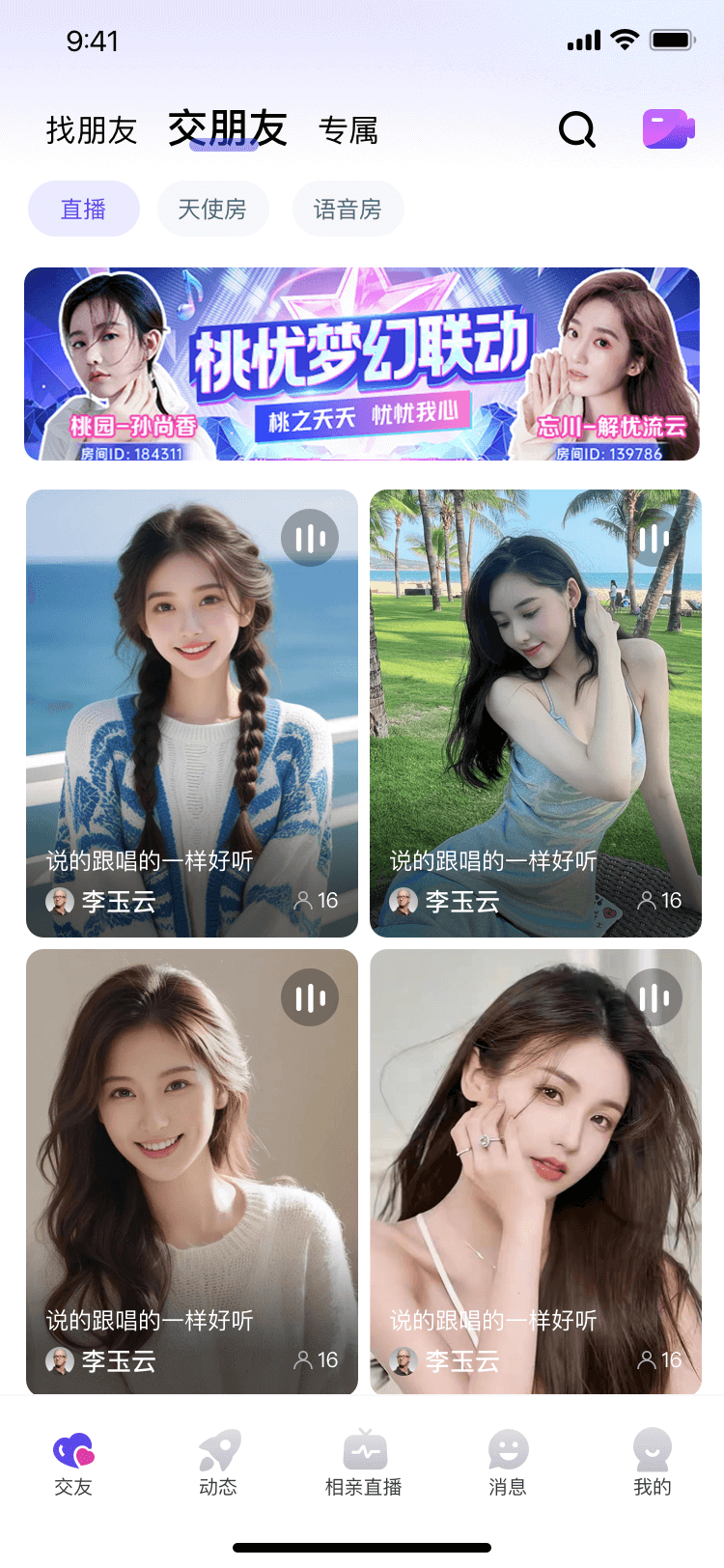The width and height of the screenshot is (724, 1568).
Task: Select the 直播 filter pill
Action: [x=83, y=208]
